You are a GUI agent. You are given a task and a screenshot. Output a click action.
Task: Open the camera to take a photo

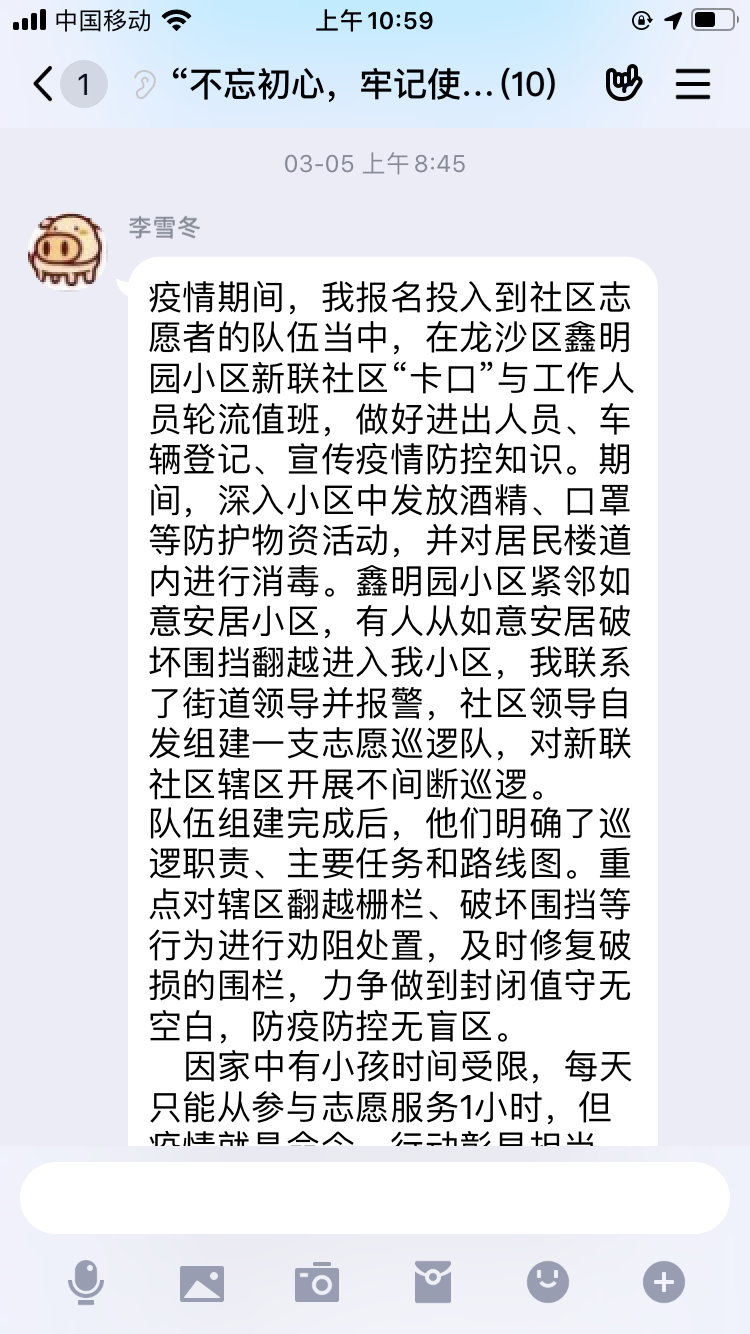[x=317, y=1282]
